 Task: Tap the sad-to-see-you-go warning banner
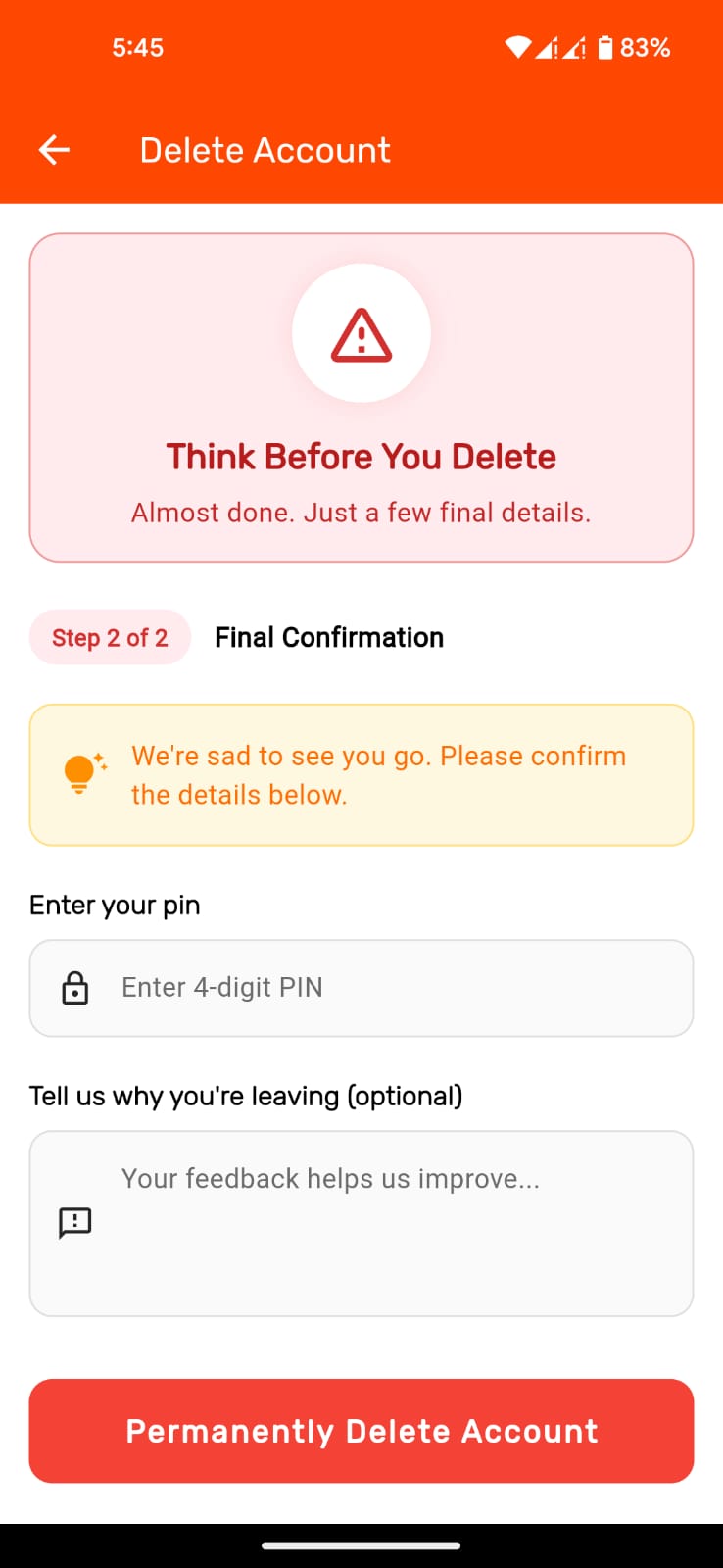coord(361,774)
